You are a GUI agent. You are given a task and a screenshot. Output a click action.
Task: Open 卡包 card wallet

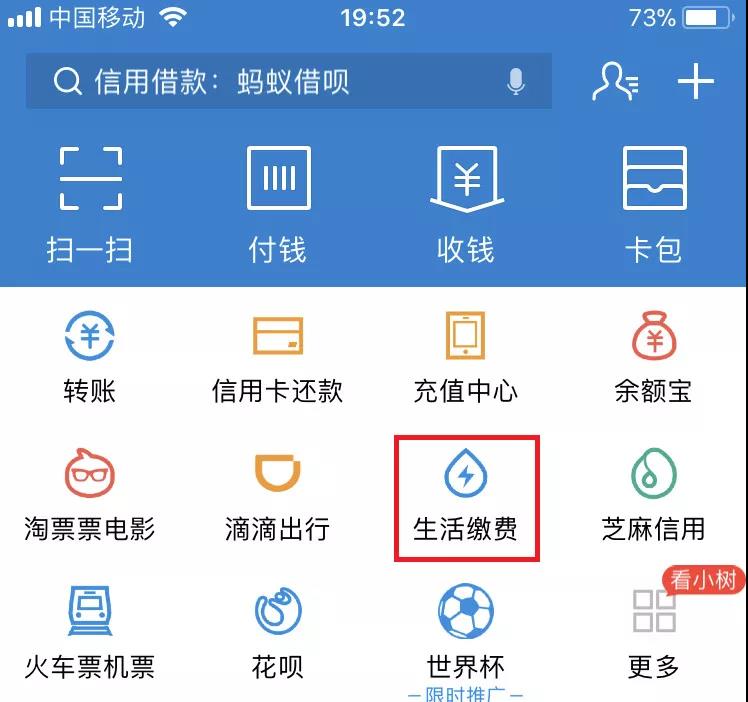(x=654, y=203)
